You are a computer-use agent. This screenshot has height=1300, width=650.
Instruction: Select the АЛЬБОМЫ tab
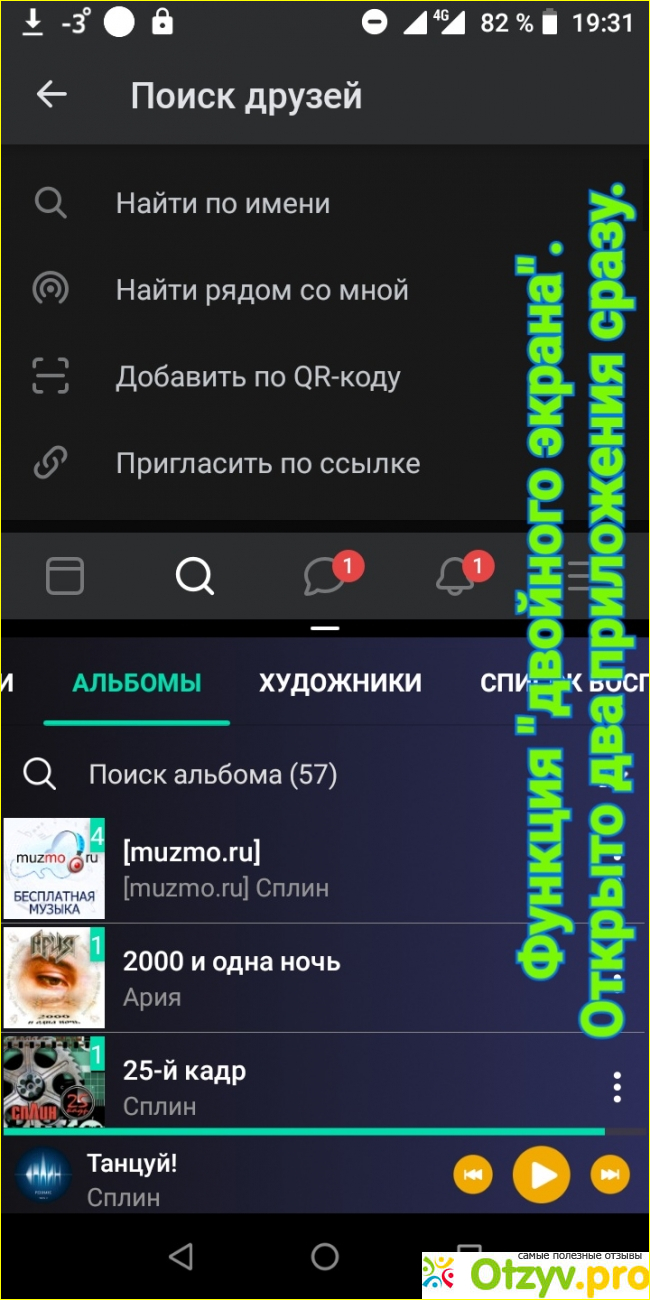pyautogui.click(x=137, y=683)
